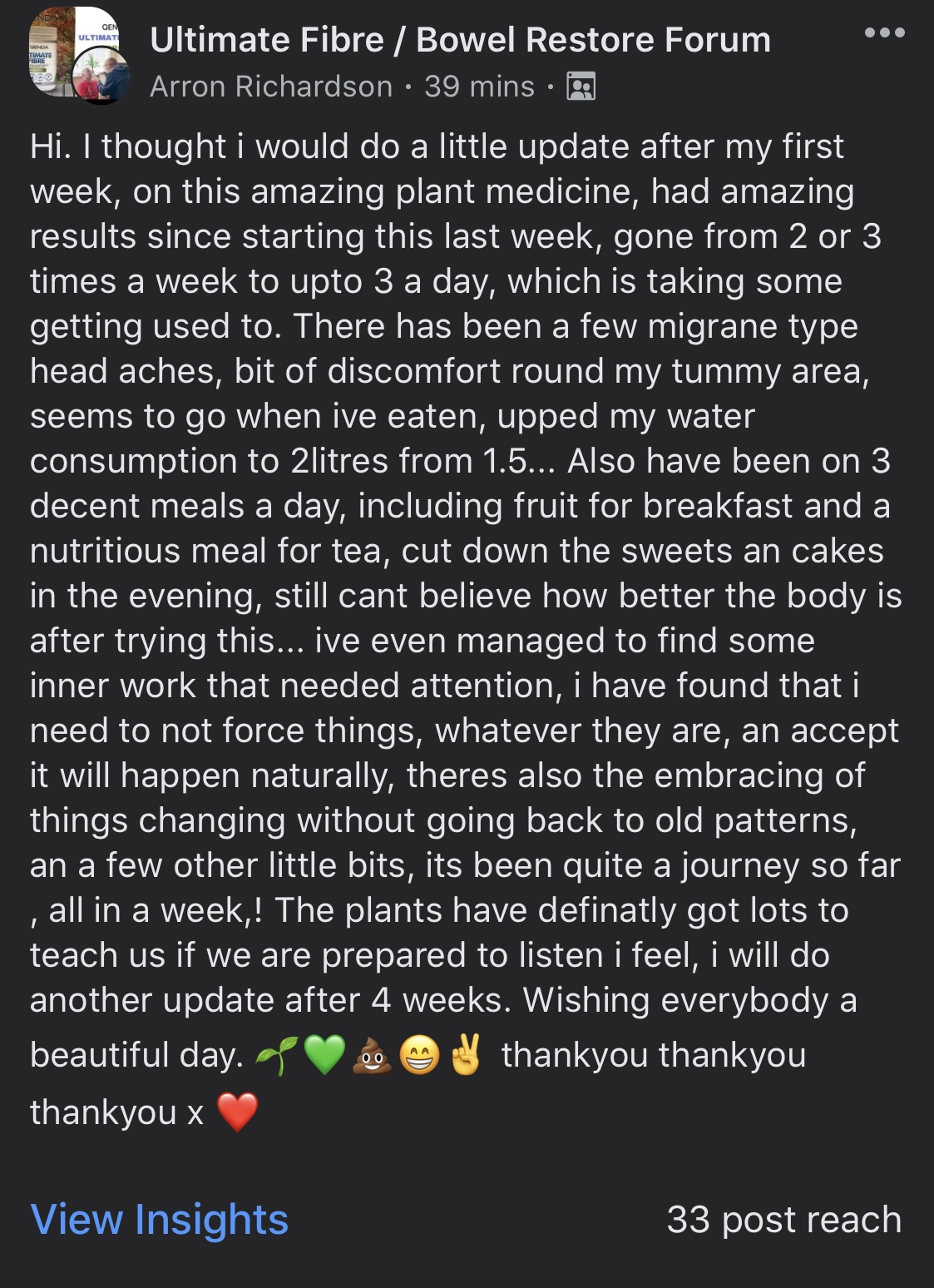
Task: Open the Ultimate Fibre / Bowel Restore Forum group
Action: [460, 40]
